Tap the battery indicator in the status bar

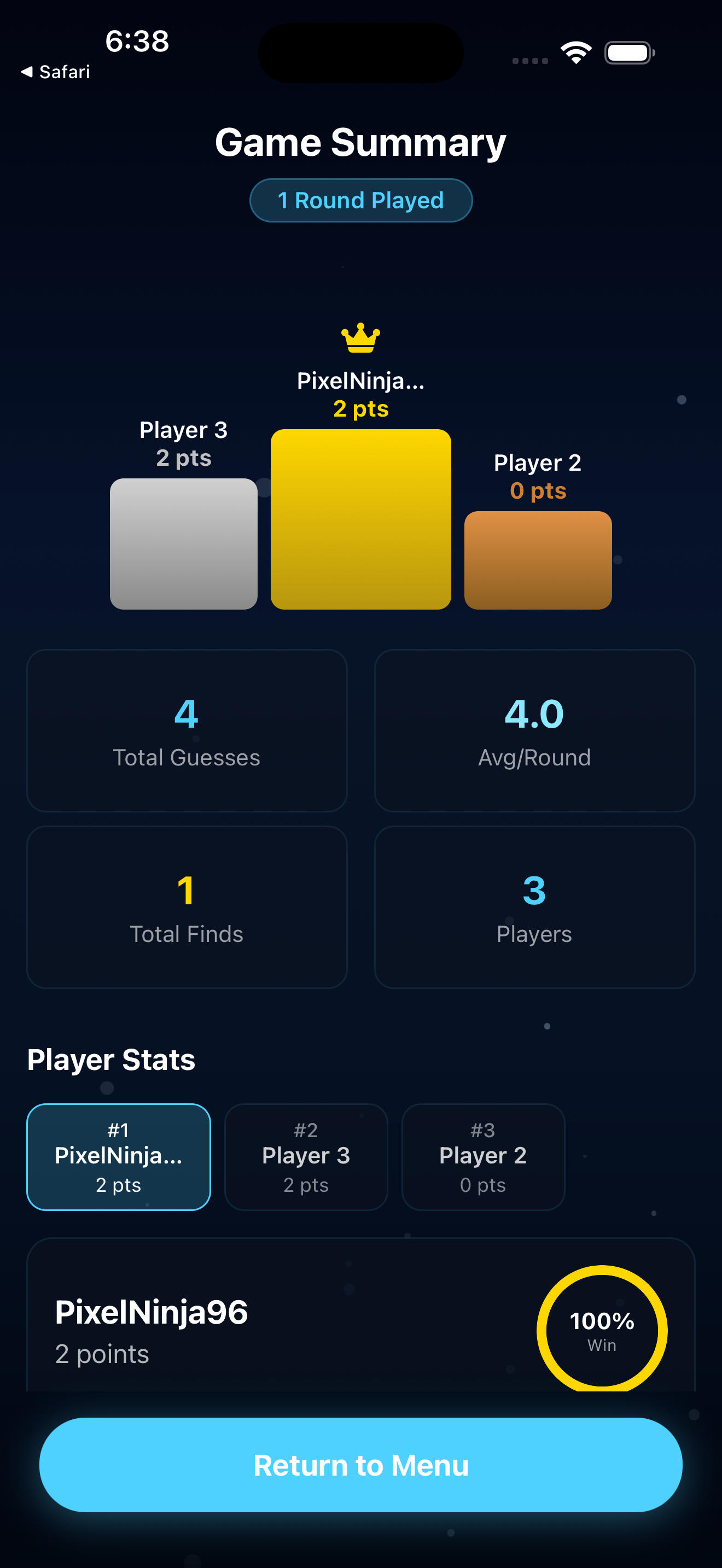click(x=630, y=52)
